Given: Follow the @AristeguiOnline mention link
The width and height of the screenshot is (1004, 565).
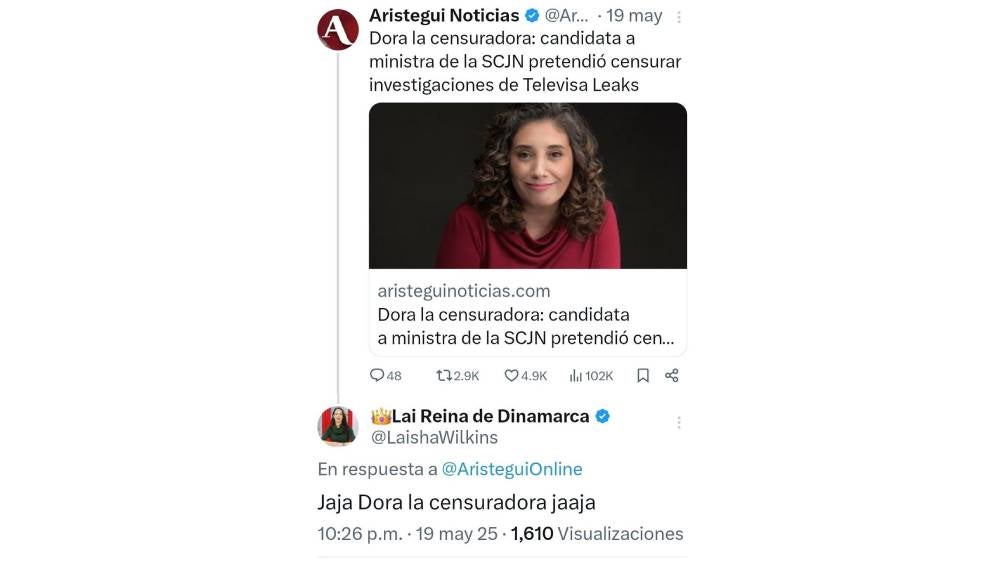Looking at the screenshot, I should tap(512, 469).
